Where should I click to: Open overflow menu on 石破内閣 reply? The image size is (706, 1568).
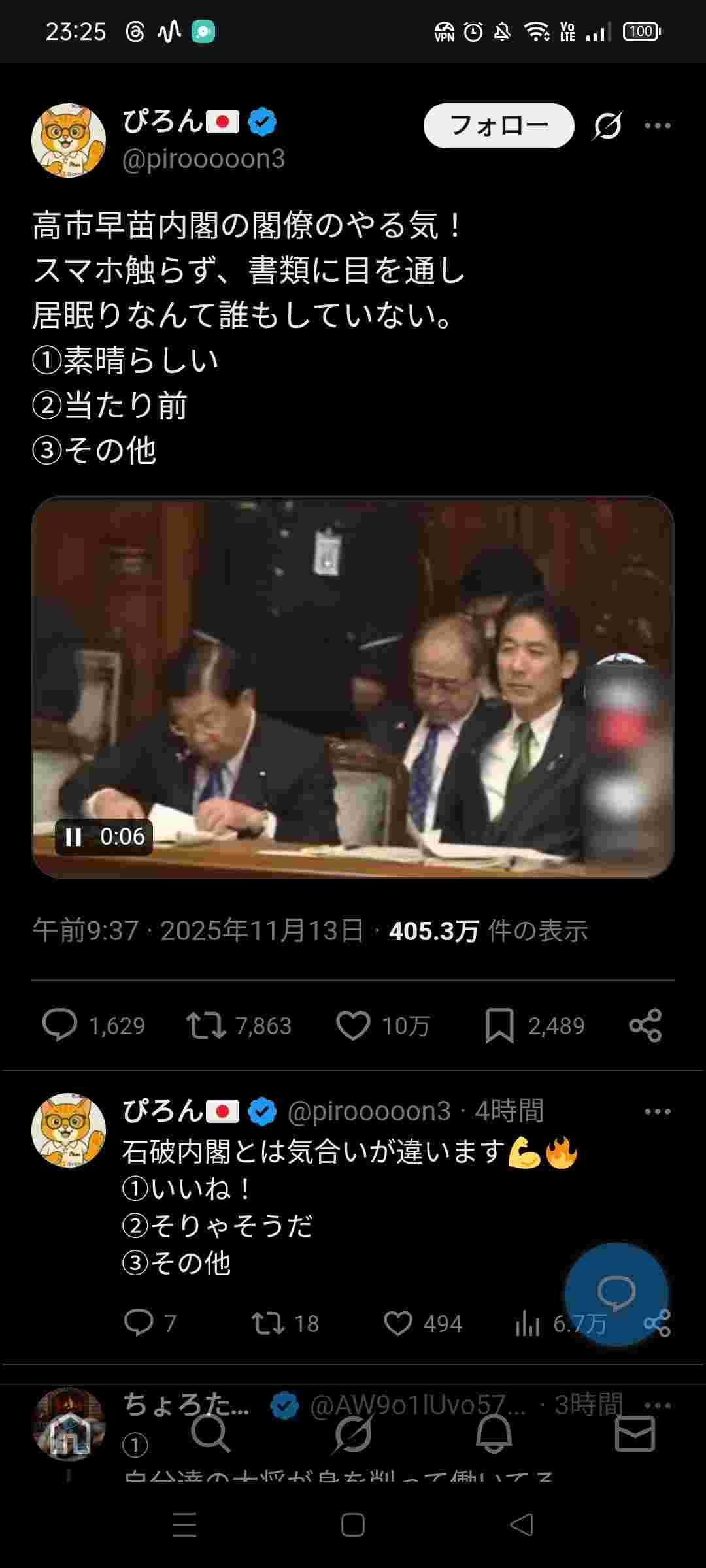pyautogui.click(x=657, y=1111)
